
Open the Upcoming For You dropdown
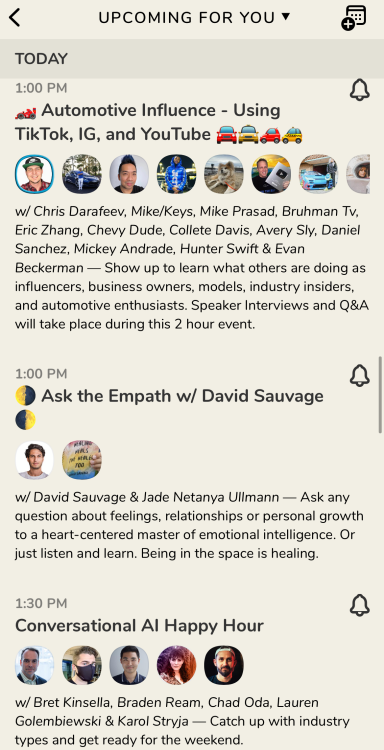tap(194, 18)
